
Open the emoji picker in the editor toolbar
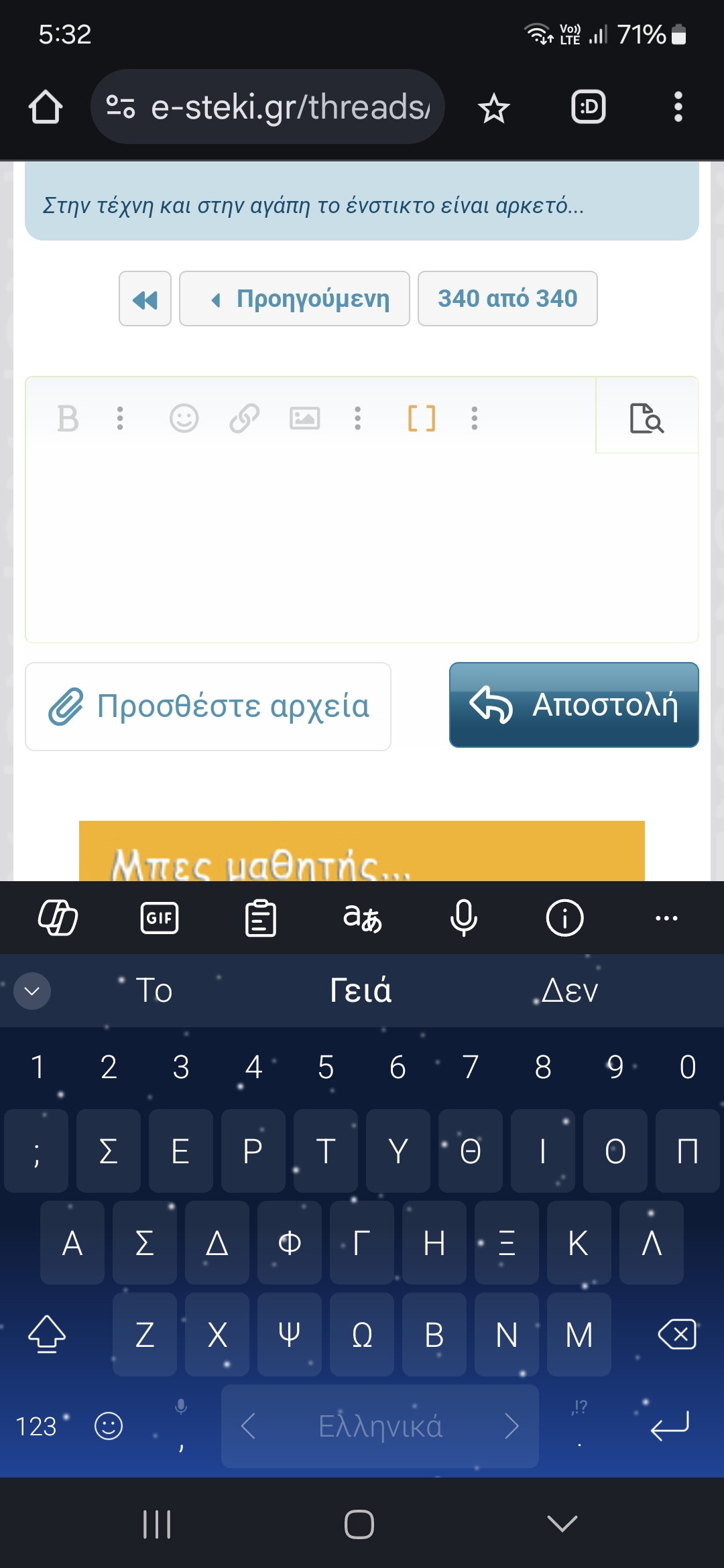pyautogui.click(x=184, y=419)
